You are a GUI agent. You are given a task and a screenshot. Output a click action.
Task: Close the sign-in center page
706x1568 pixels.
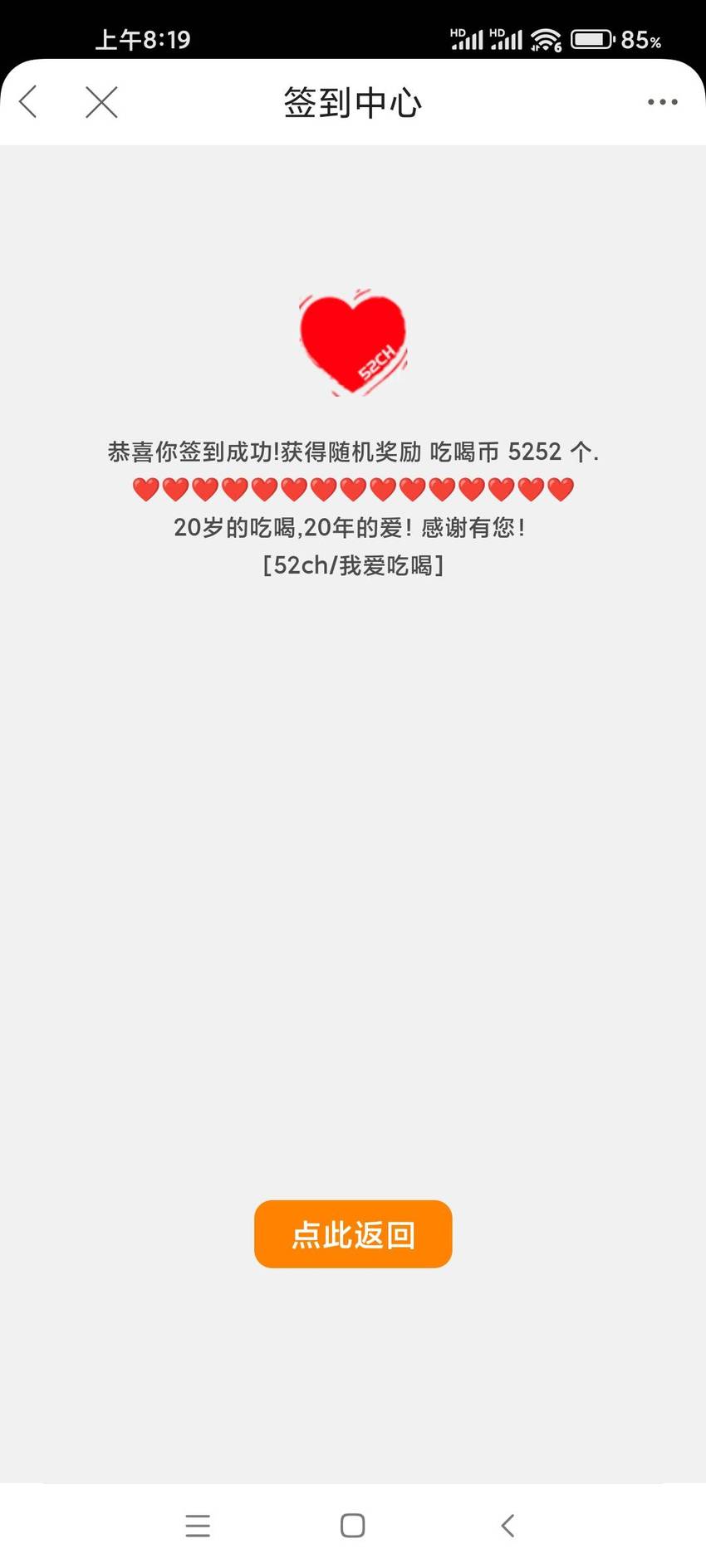point(101,102)
